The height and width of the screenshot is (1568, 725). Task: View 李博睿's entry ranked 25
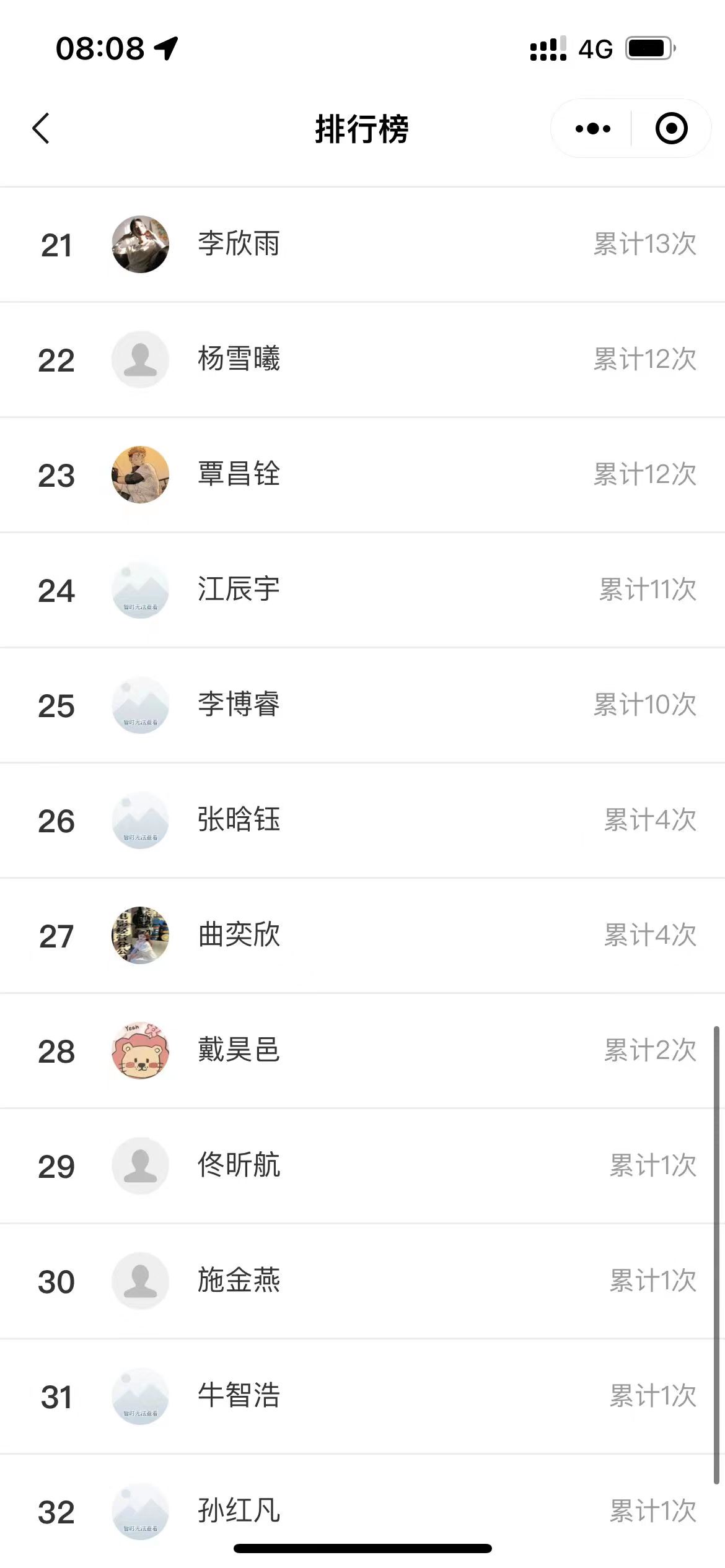tap(362, 705)
